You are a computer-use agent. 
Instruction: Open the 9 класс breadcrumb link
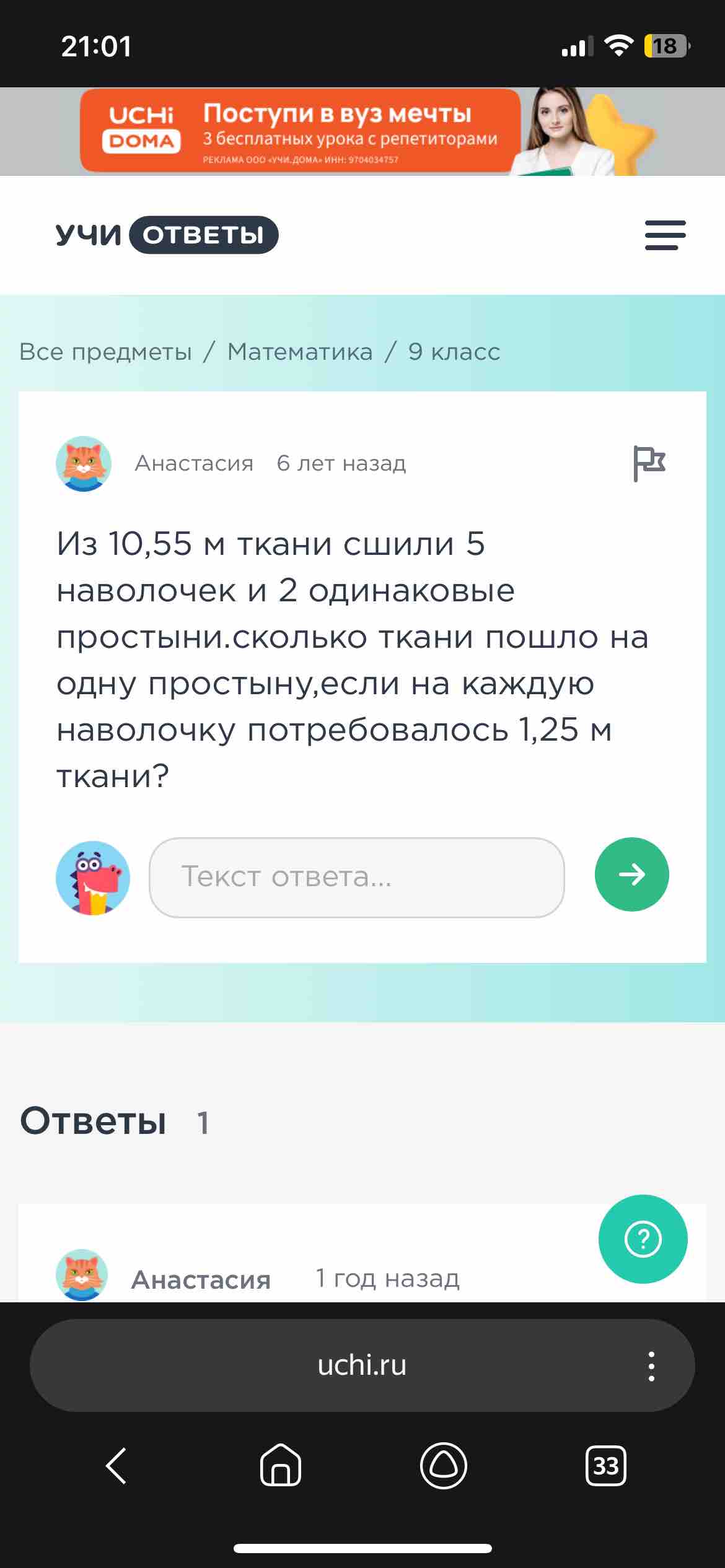[x=454, y=352]
